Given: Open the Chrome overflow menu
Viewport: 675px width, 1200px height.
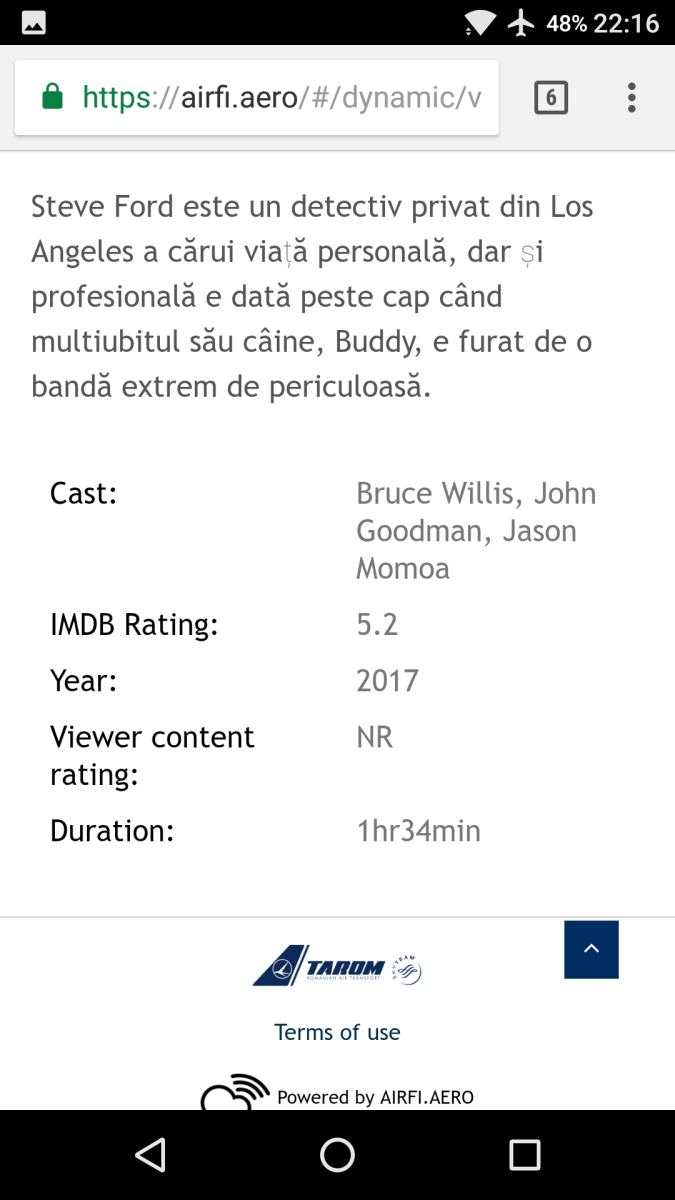Looking at the screenshot, I should point(631,98).
